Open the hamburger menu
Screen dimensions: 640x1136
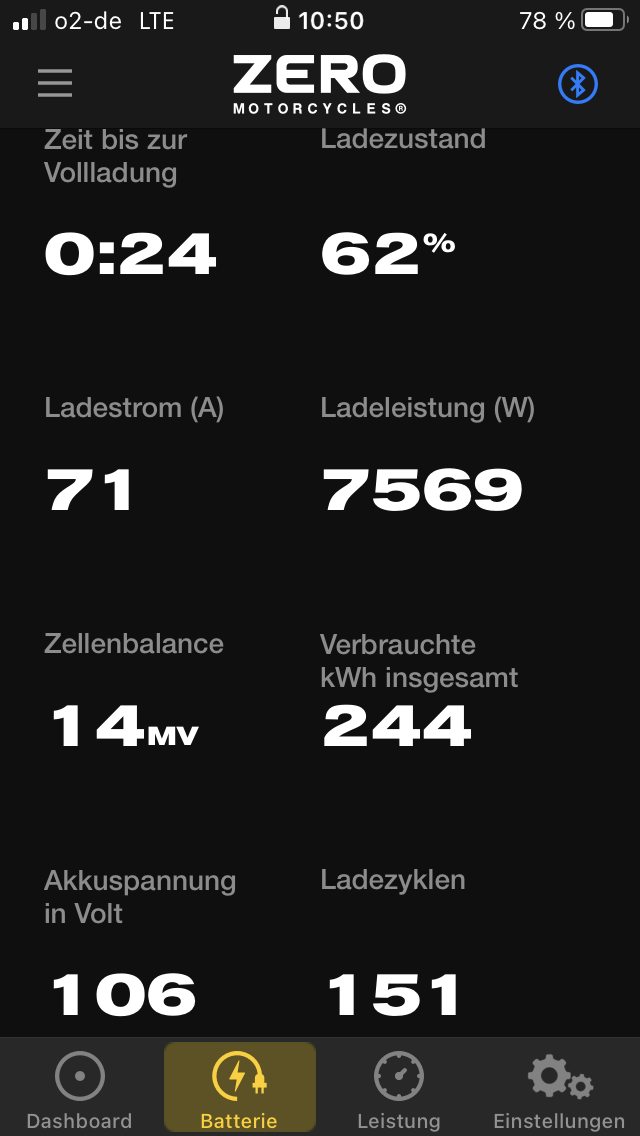pos(55,83)
